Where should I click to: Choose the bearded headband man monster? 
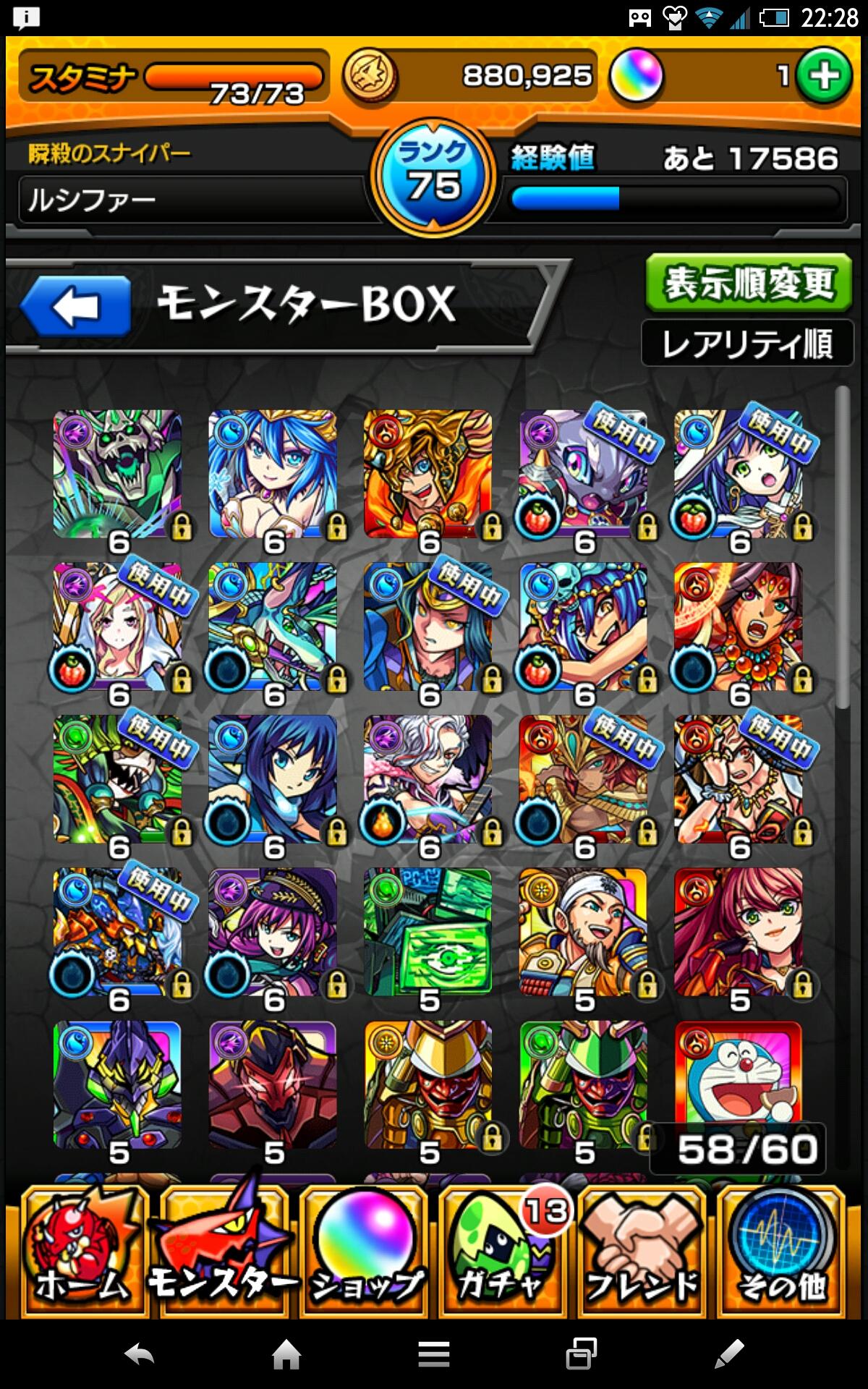pos(583,932)
